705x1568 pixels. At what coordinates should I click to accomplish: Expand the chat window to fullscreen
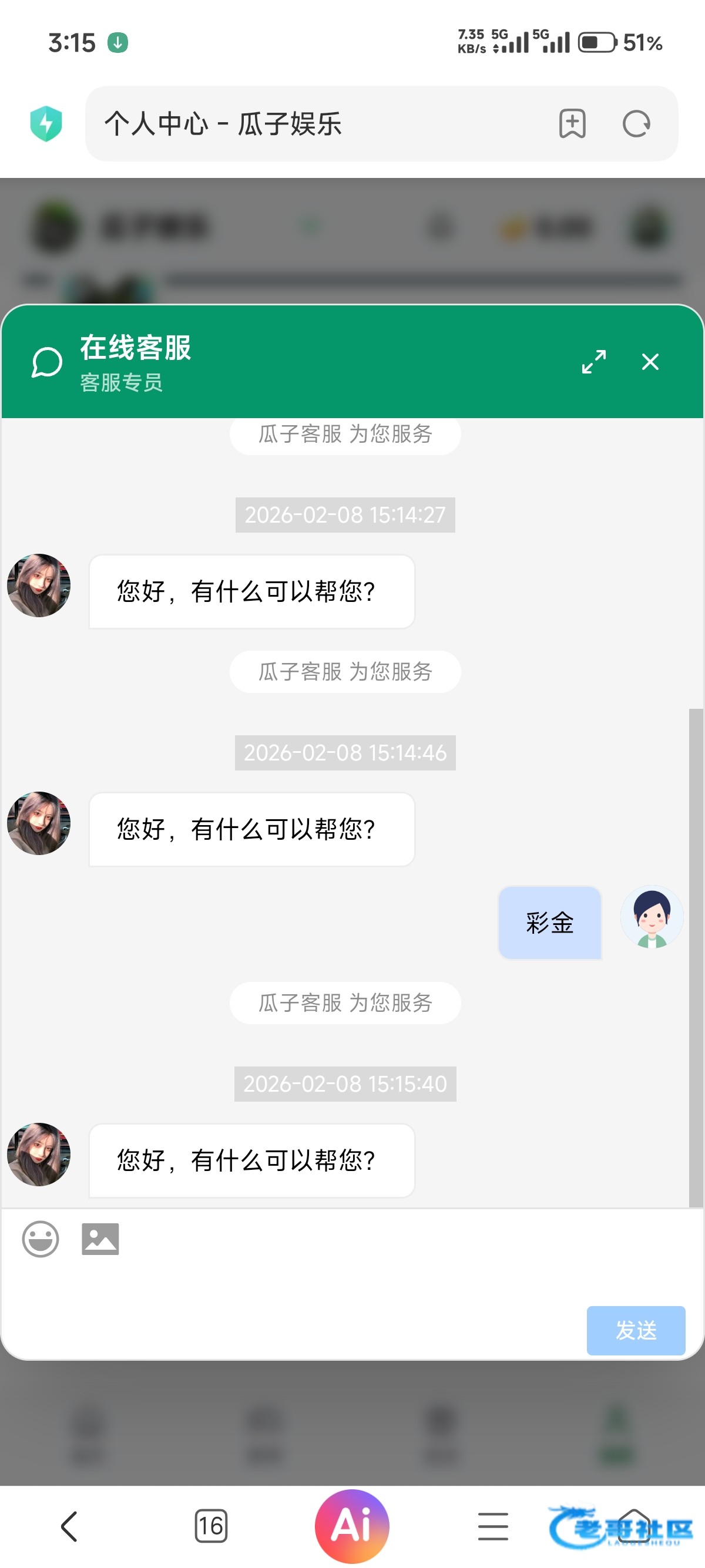click(x=593, y=362)
